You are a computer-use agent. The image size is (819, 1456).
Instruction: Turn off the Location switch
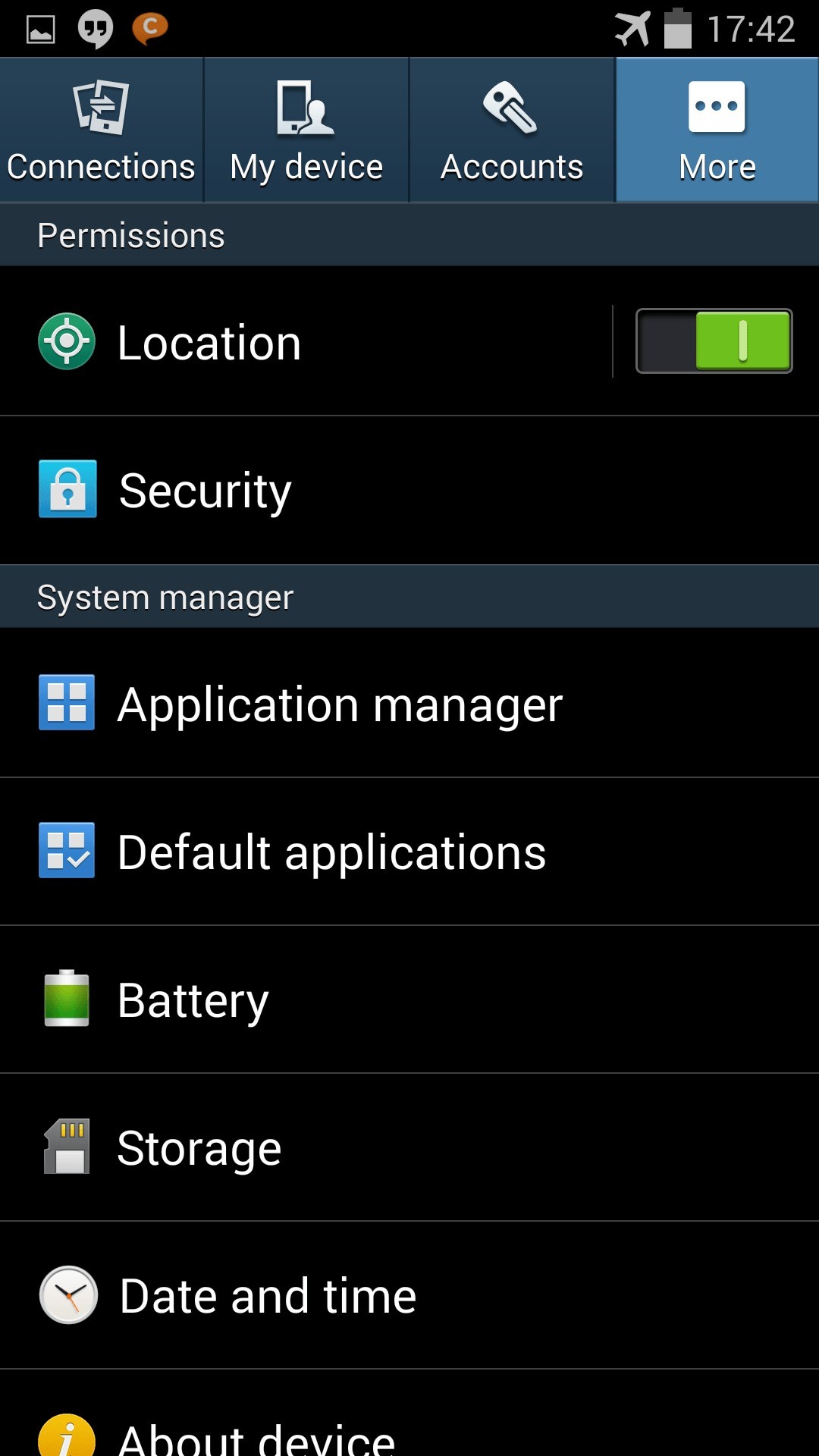pyautogui.click(x=714, y=341)
